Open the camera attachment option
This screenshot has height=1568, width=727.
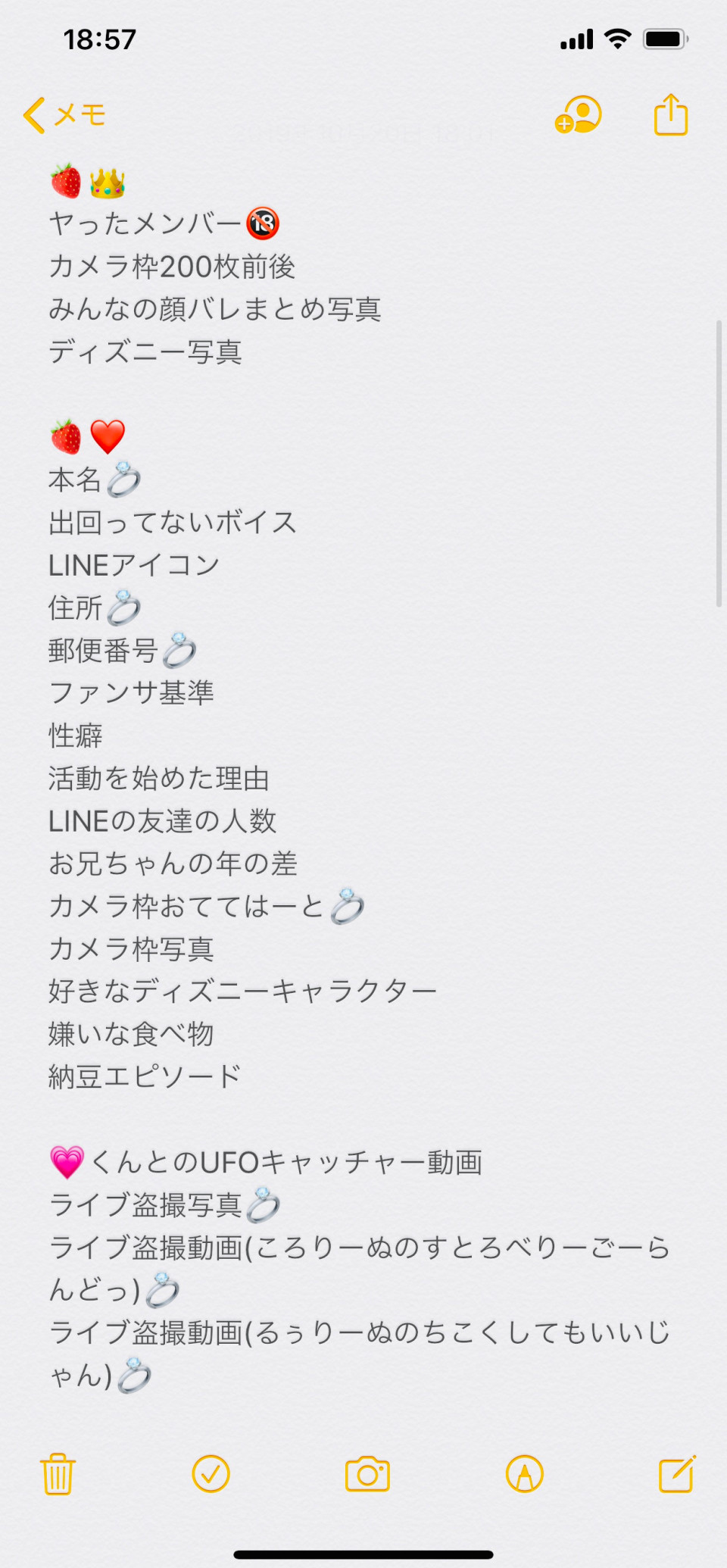(x=367, y=1474)
